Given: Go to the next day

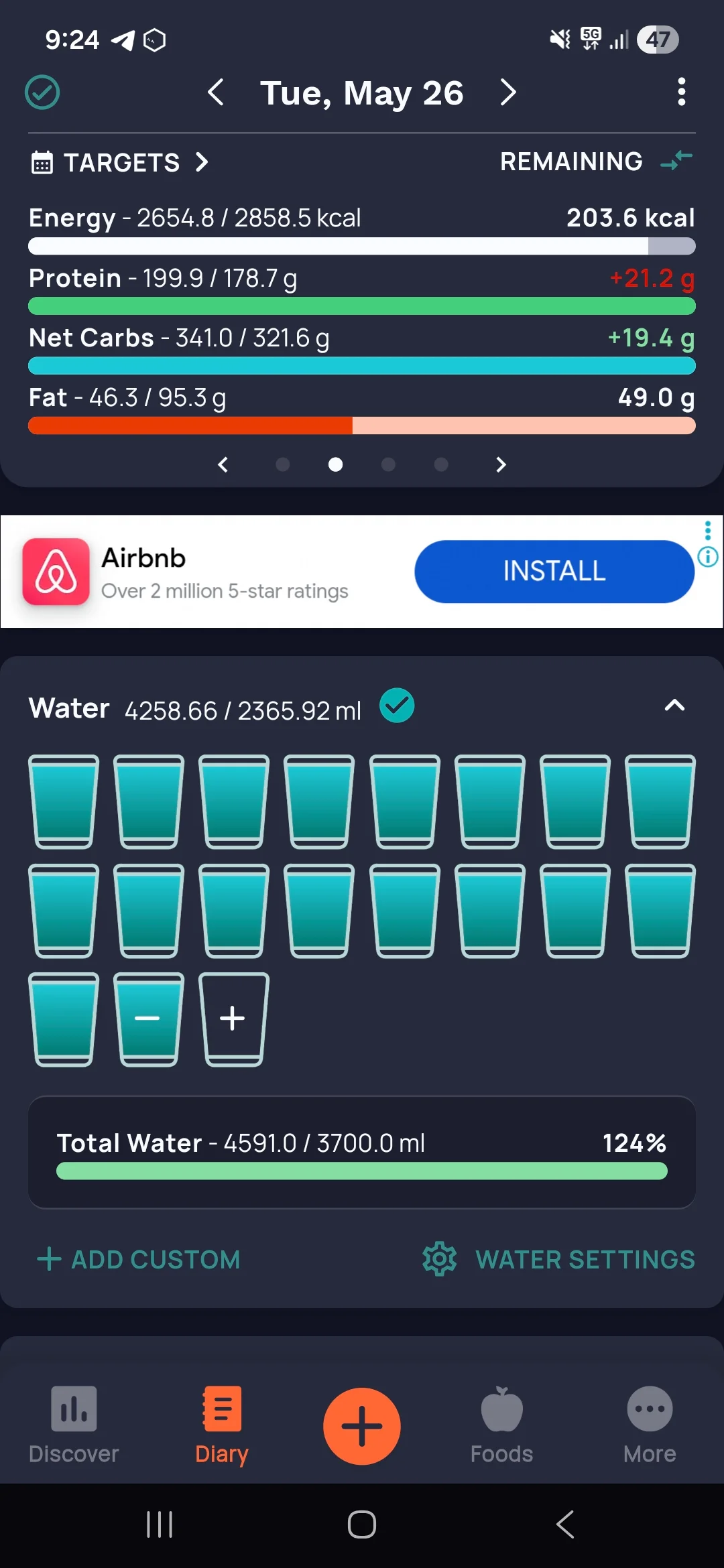Looking at the screenshot, I should pos(508,92).
